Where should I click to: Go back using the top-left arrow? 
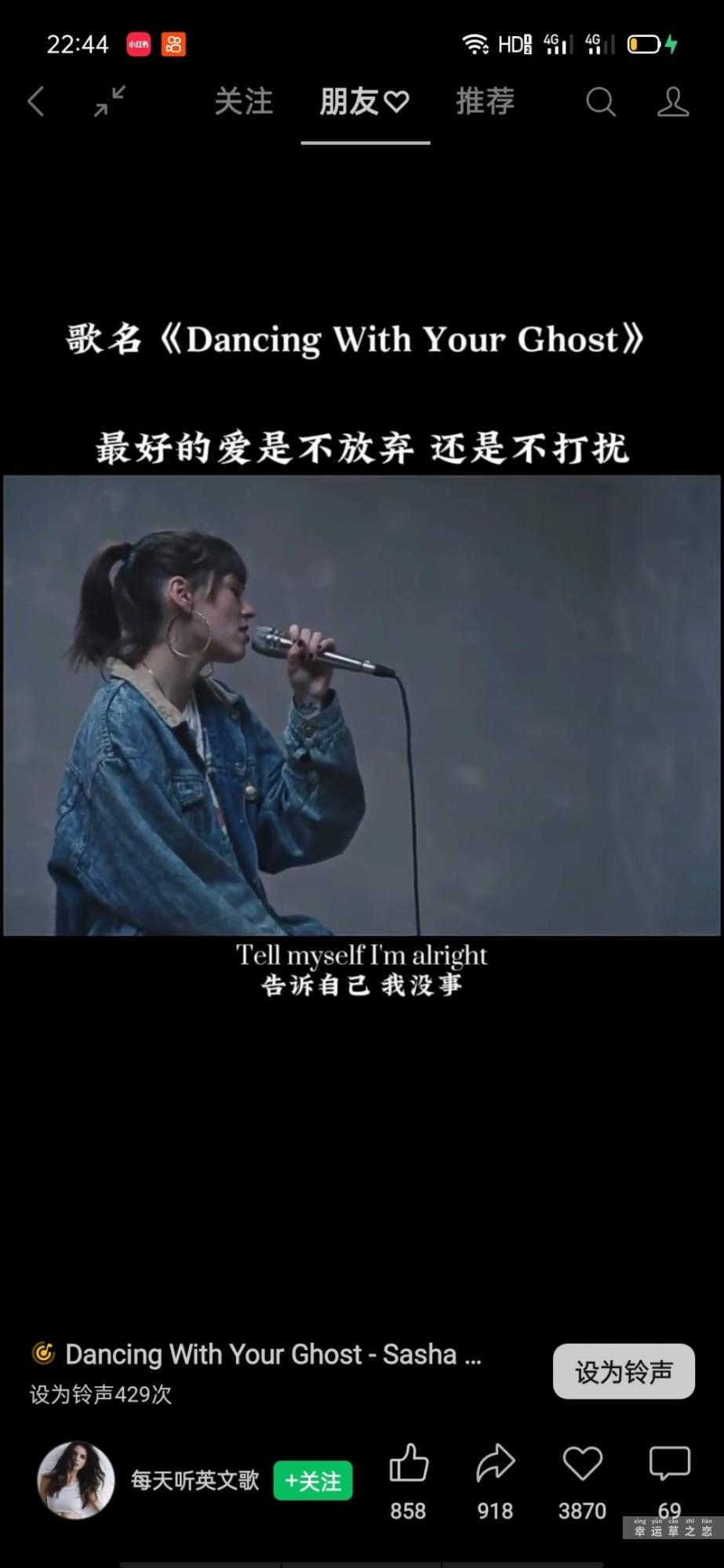pyautogui.click(x=36, y=102)
